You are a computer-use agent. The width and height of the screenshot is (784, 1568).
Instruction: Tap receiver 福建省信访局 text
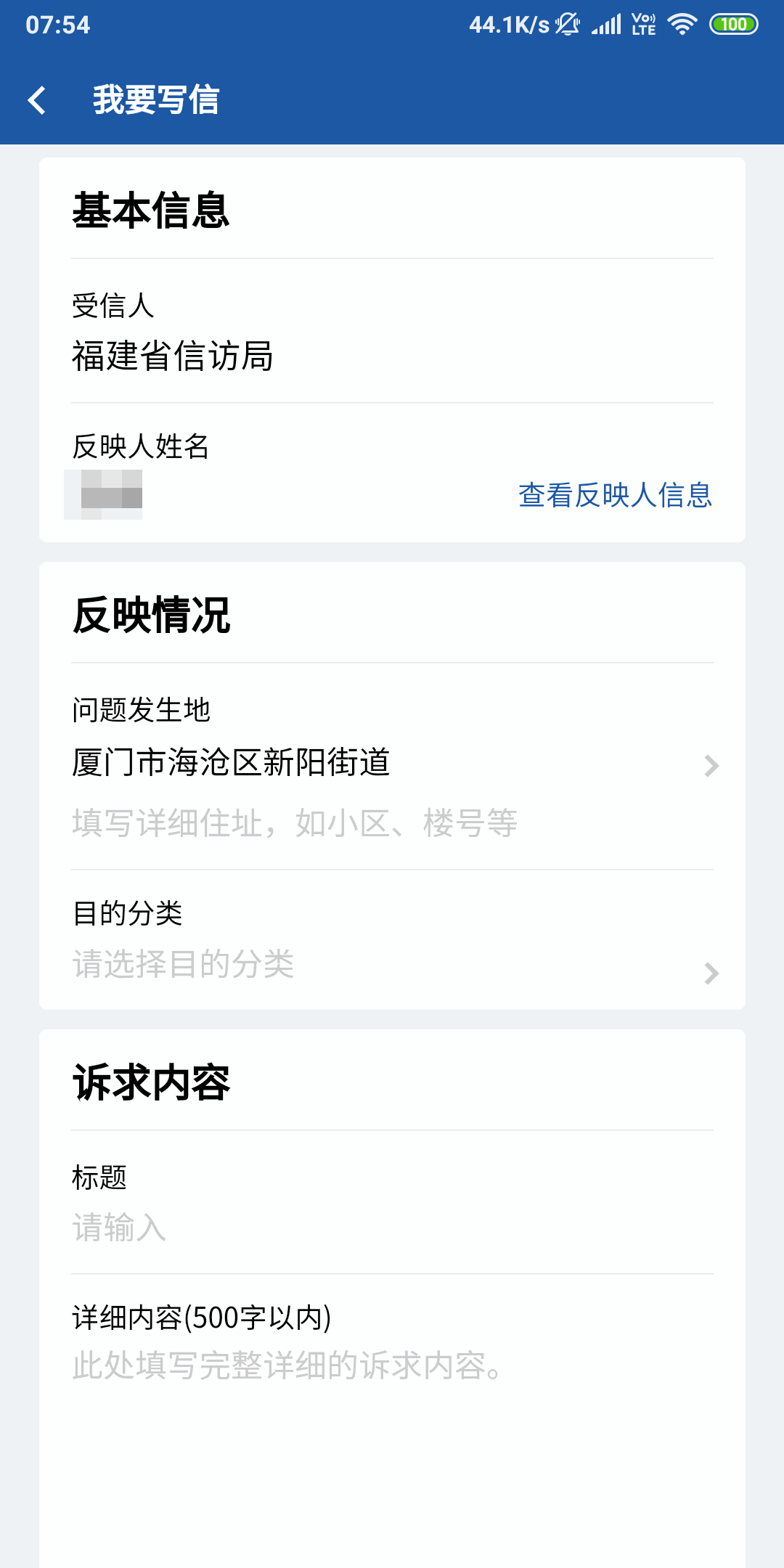click(173, 356)
